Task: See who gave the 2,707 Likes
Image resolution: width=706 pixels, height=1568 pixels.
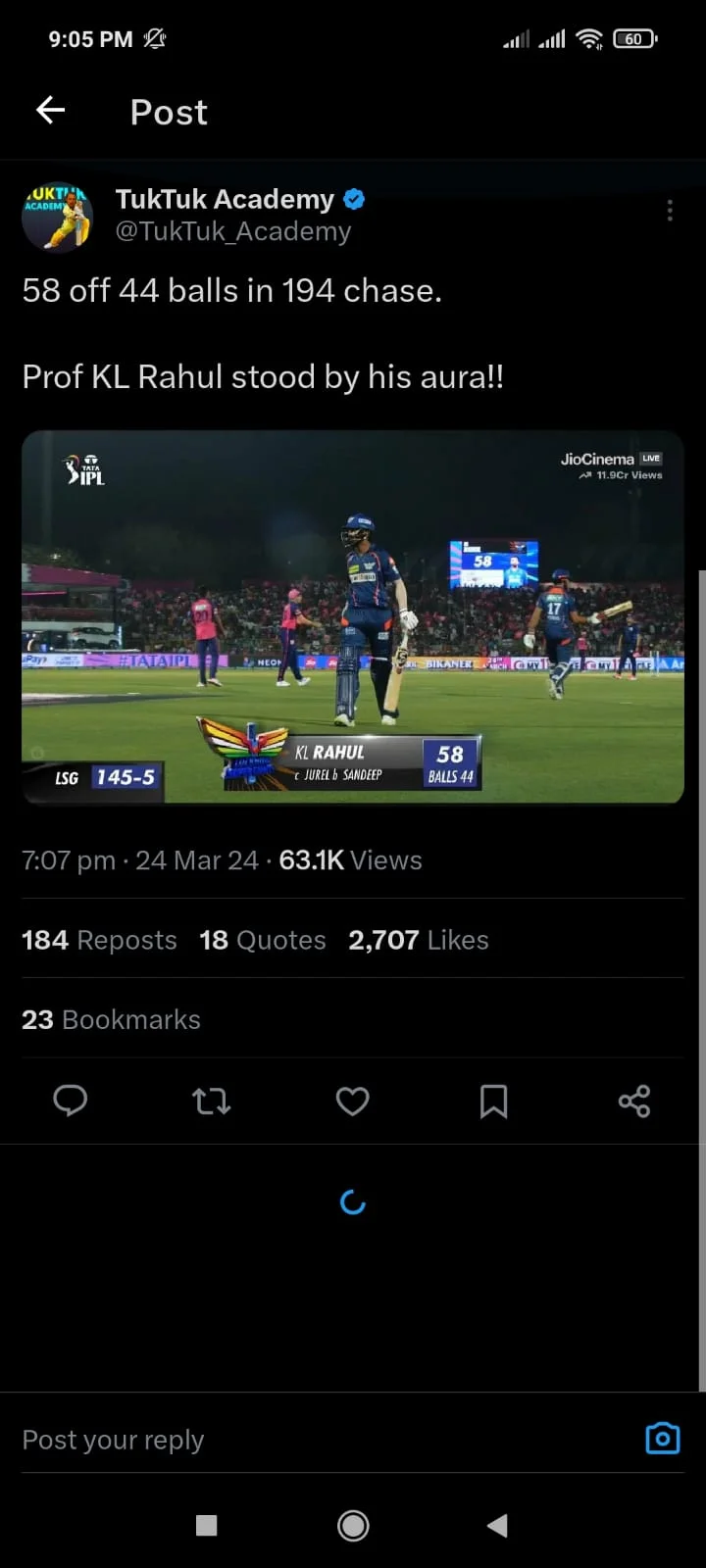Action: pyautogui.click(x=418, y=940)
